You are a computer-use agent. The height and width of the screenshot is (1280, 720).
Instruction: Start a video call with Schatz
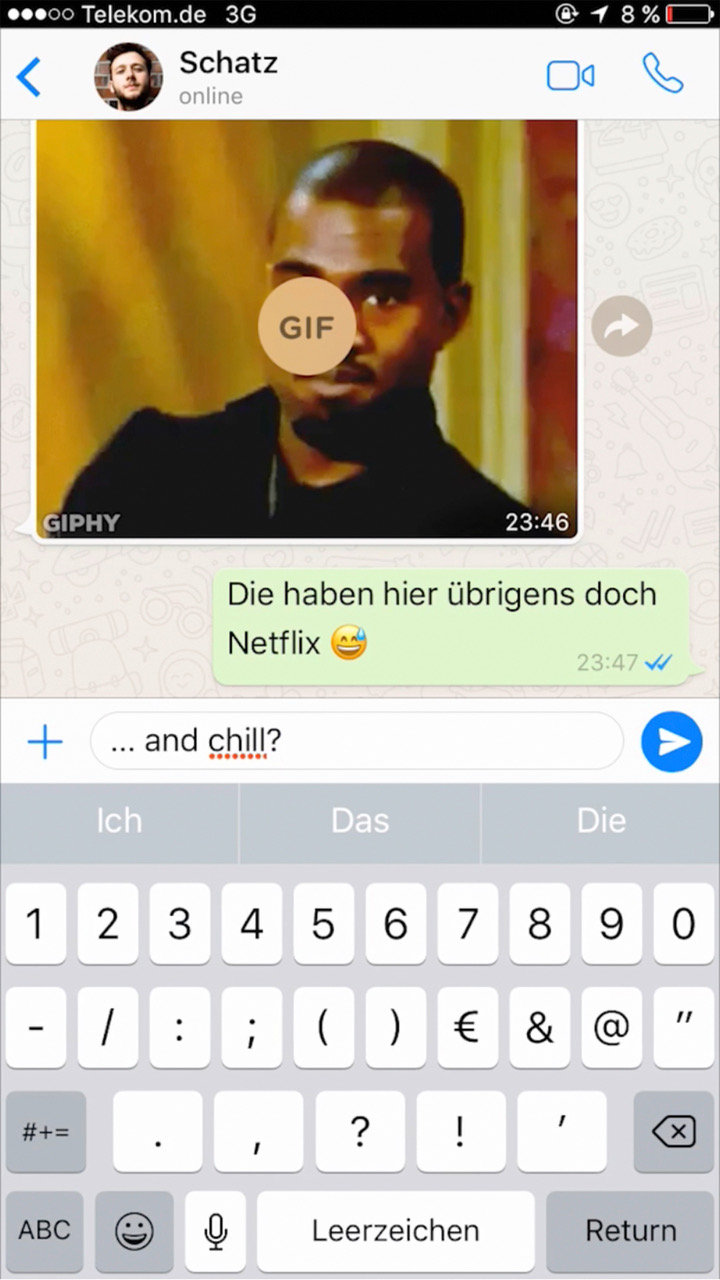pos(570,76)
